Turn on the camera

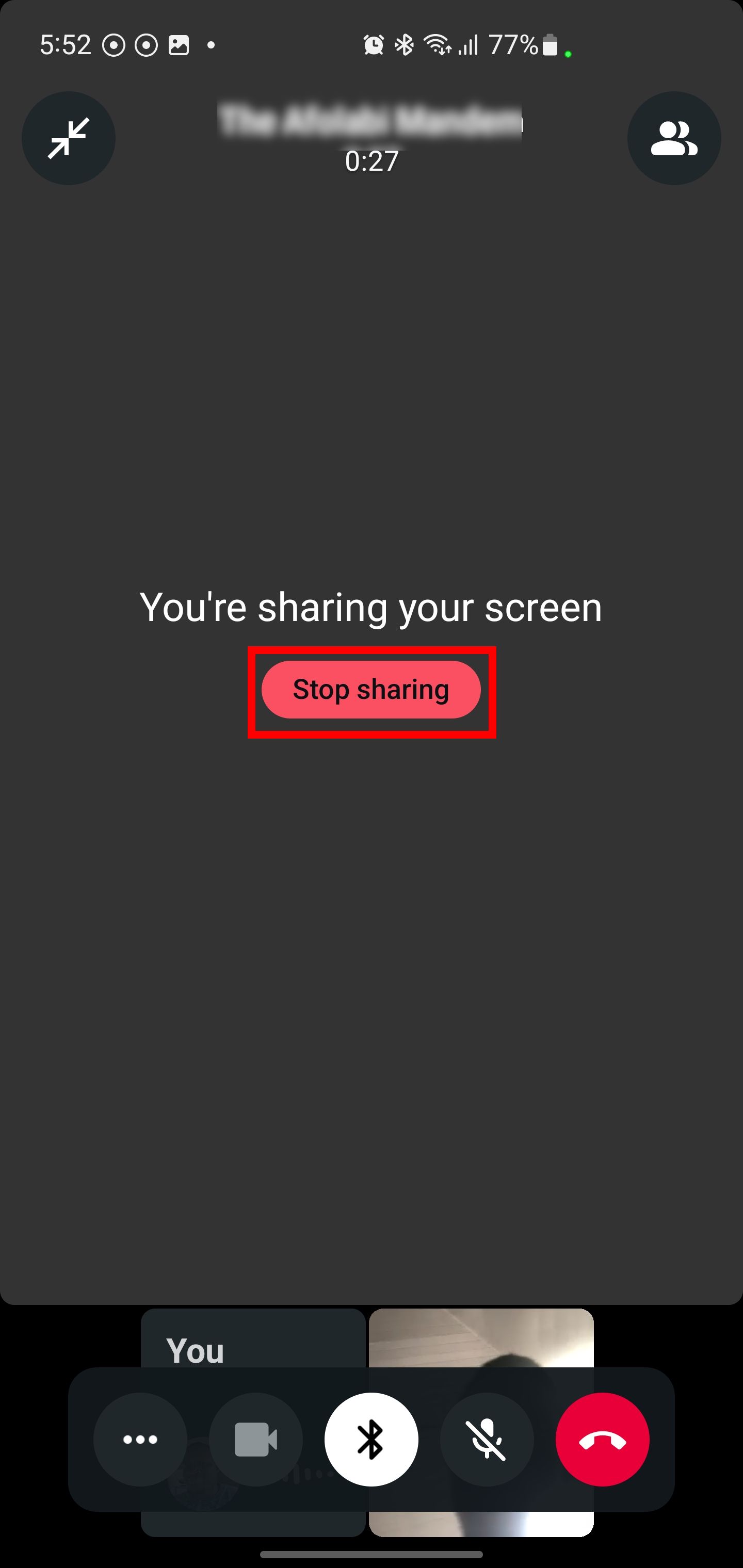click(x=256, y=1440)
